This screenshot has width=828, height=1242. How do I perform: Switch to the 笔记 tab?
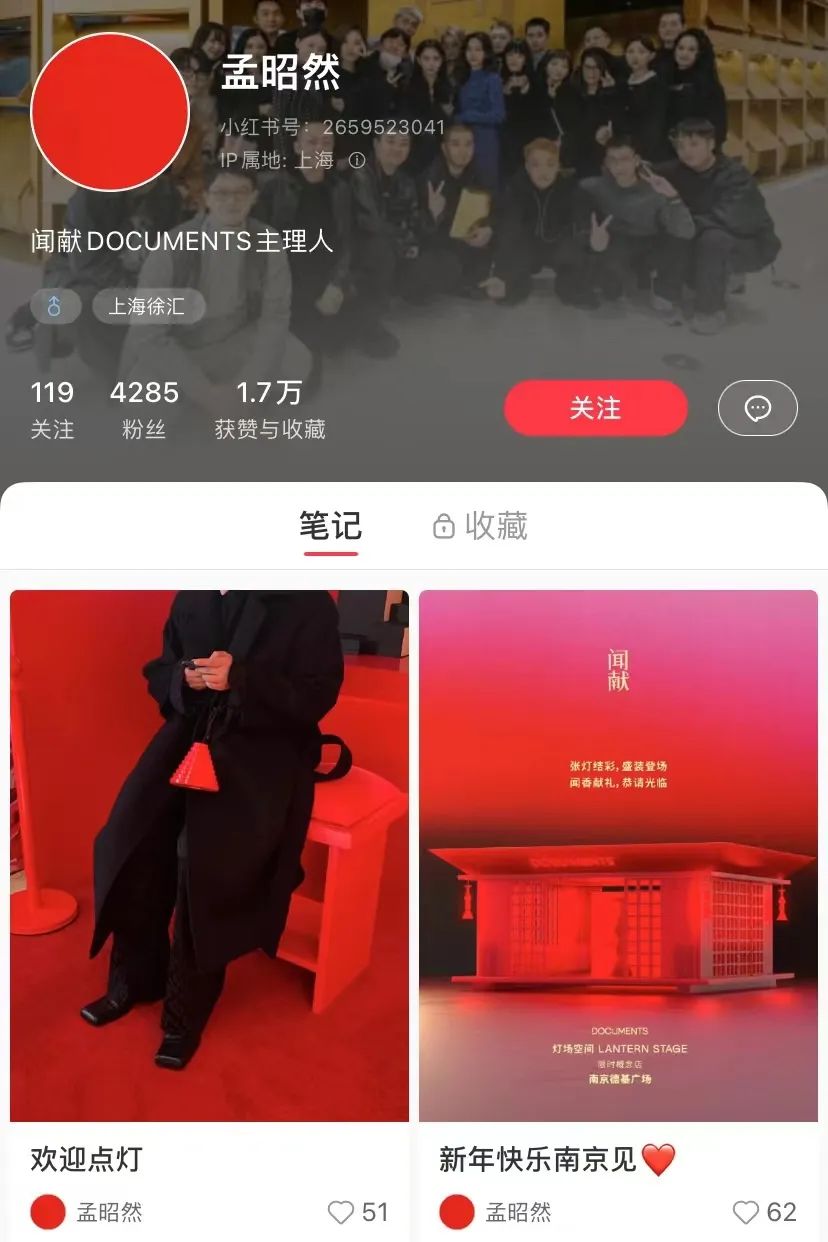[331, 527]
